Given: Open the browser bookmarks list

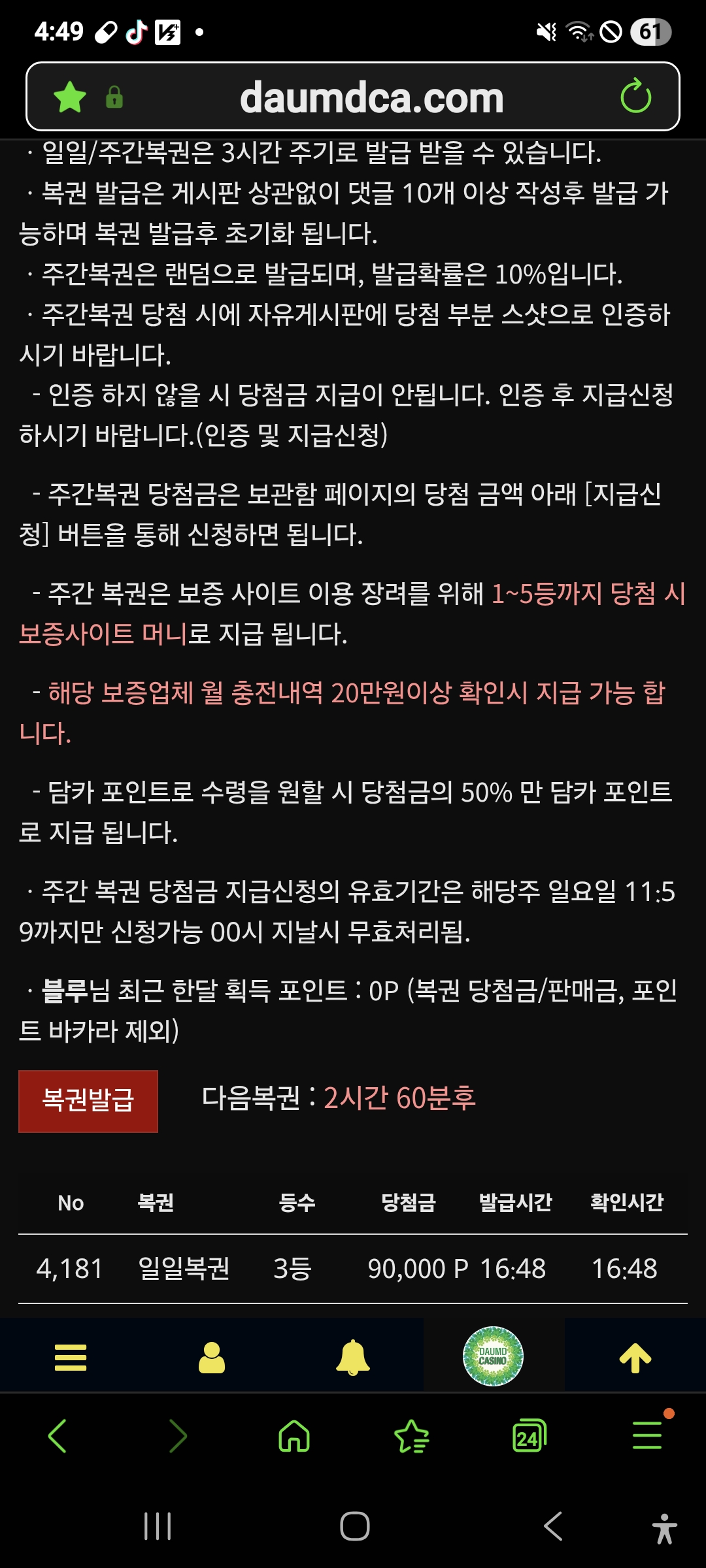Looking at the screenshot, I should point(412,1436).
